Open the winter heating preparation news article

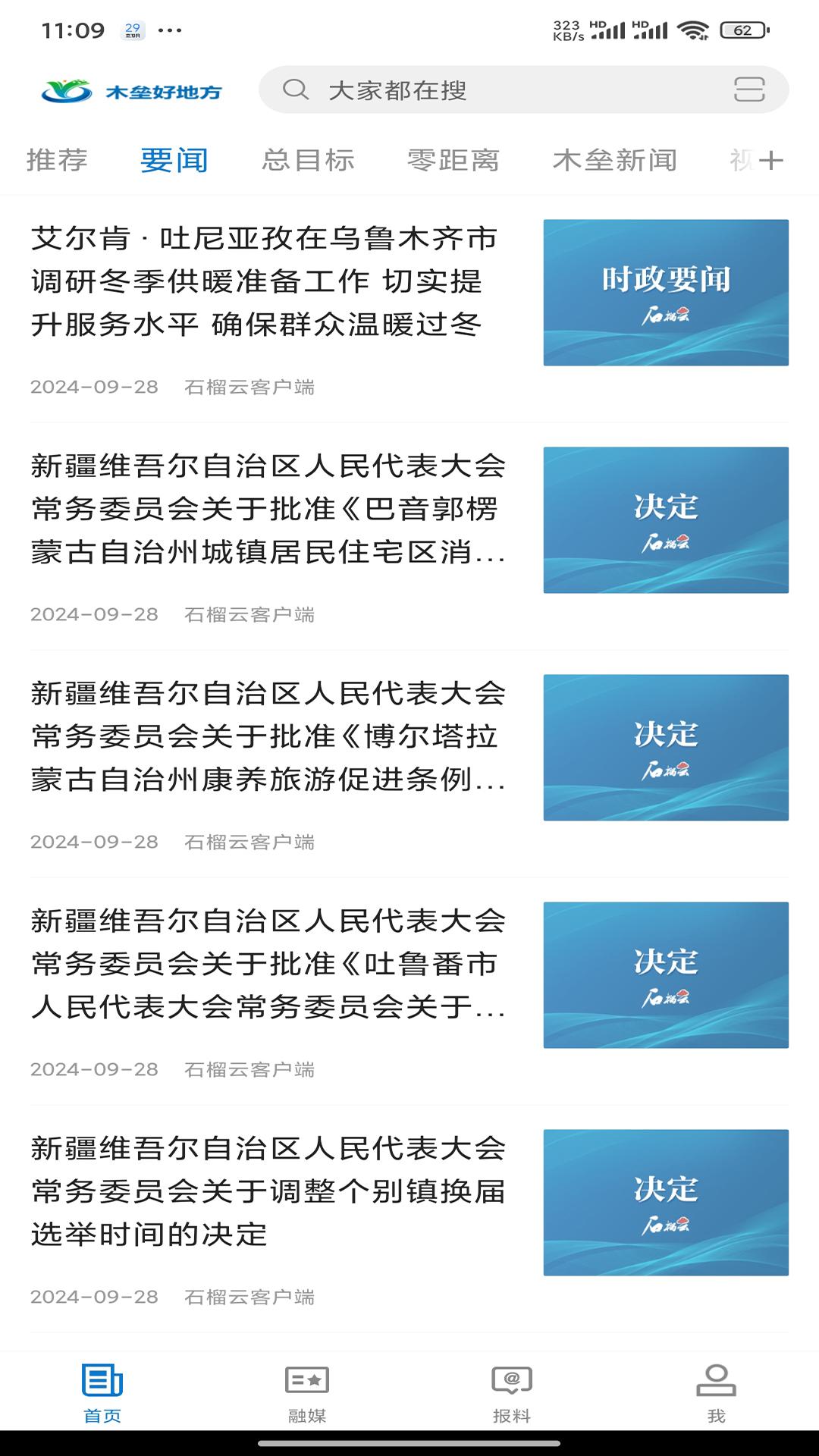(x=265, y=284)
